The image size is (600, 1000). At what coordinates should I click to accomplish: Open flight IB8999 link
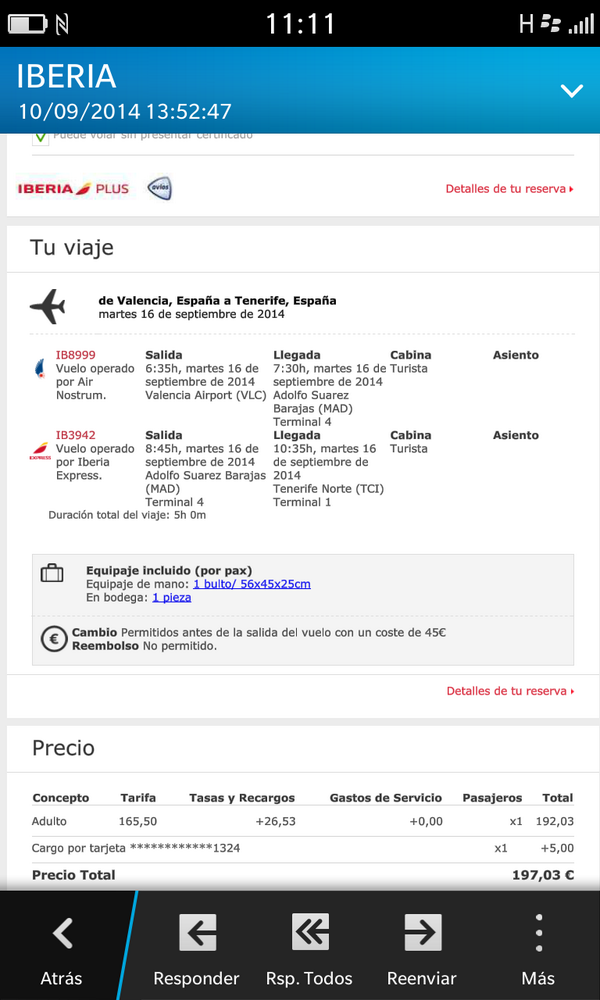point(76,355)
